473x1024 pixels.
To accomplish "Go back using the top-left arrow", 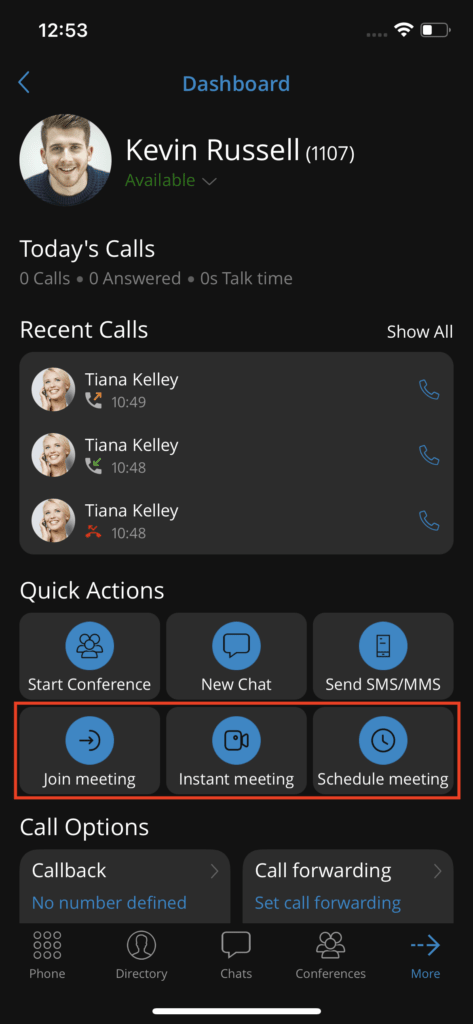I will (x=24, y=83).
